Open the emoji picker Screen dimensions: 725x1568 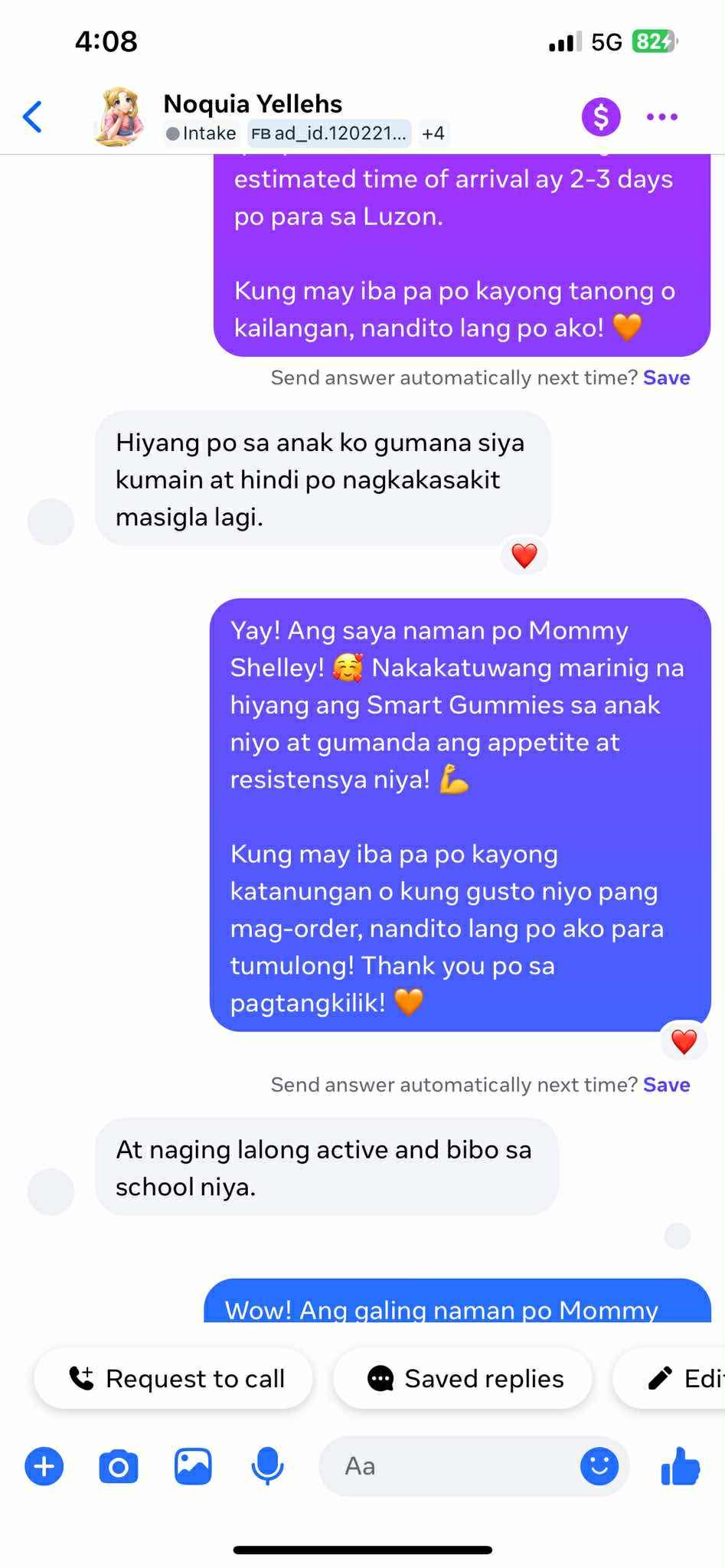[x=599, y=1467]
